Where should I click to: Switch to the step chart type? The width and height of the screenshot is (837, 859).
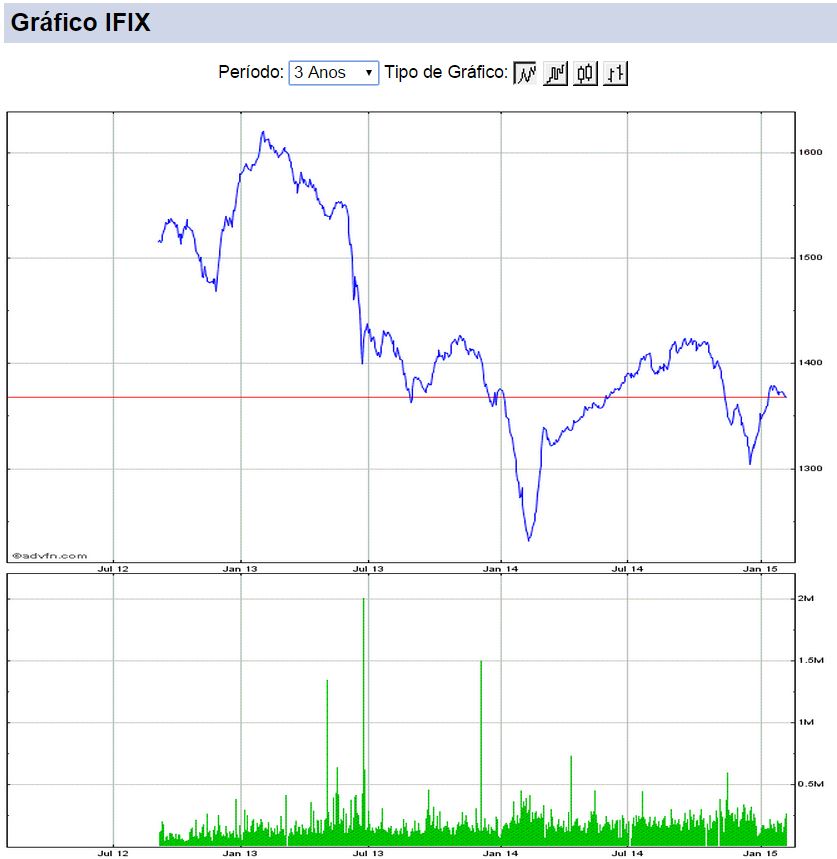coord(555,73)
